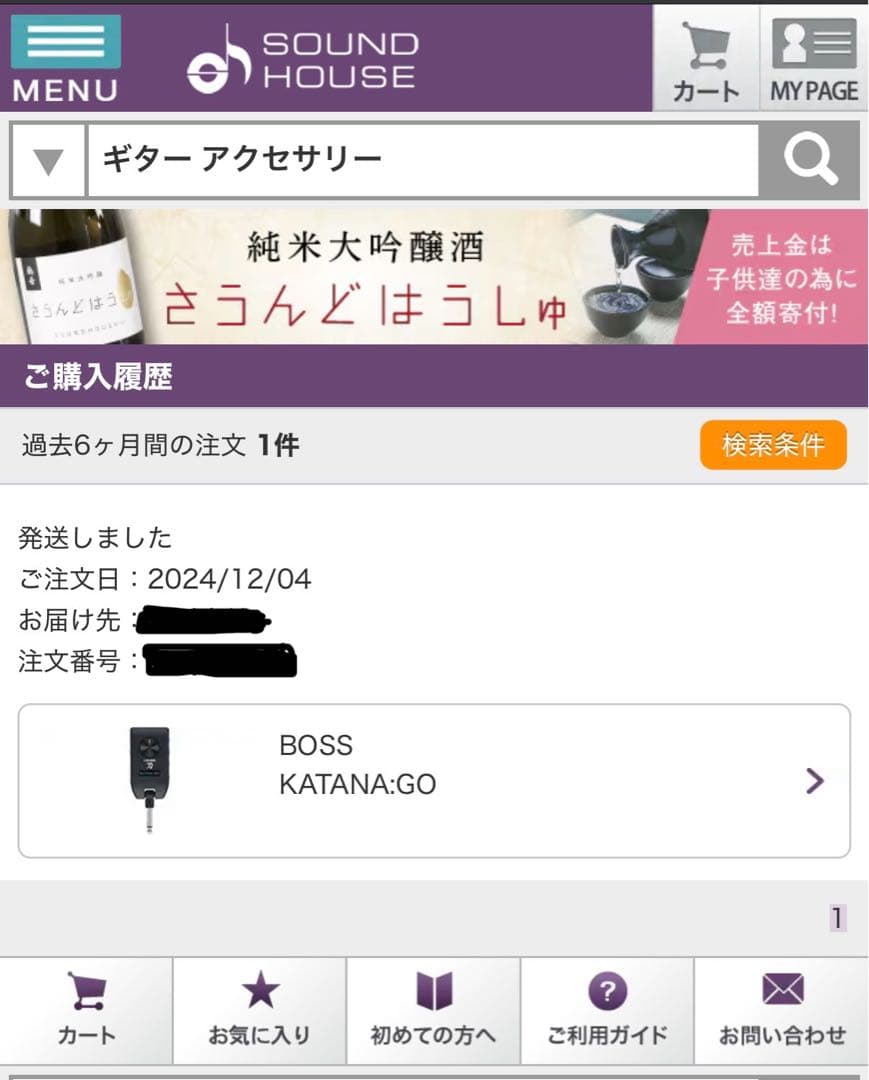Viewport: 869px width, 1080px height.
Task: Open 初めての方へ via the book icon
Action: pos(433,1010)
